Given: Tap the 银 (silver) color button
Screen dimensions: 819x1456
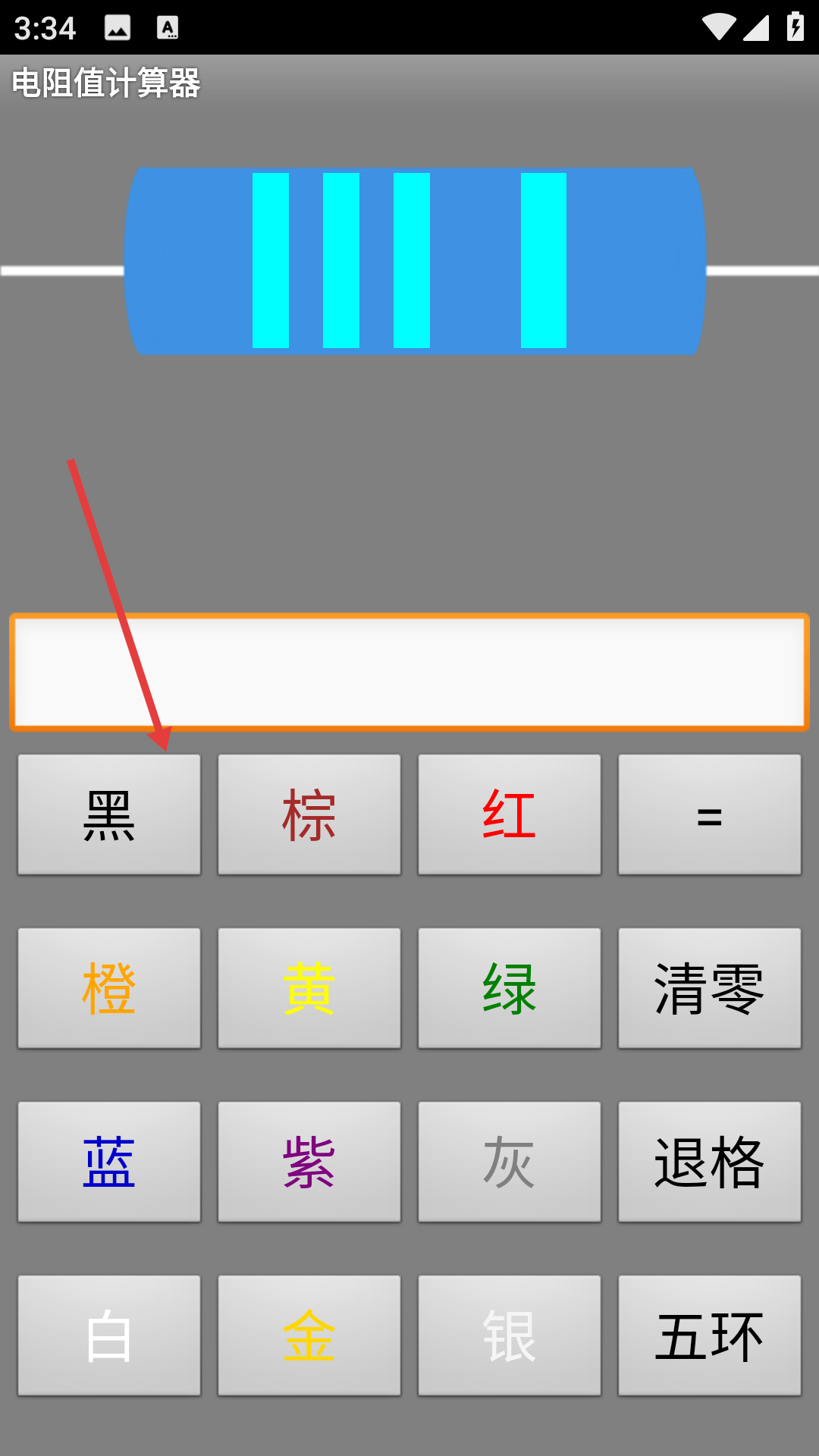Looking at the screenshot, I should [x=510, y=1335].
